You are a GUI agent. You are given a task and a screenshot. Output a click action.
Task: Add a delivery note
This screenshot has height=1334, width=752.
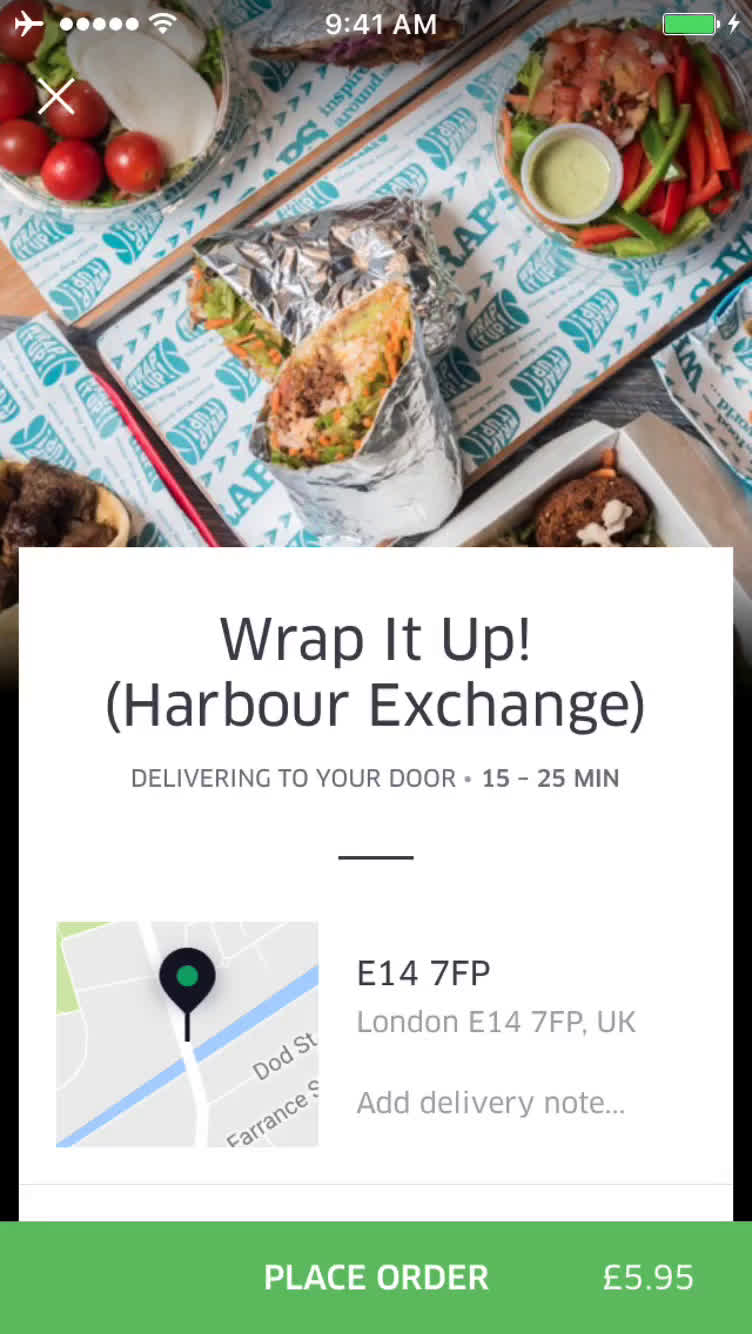(x=490, y=1103)
